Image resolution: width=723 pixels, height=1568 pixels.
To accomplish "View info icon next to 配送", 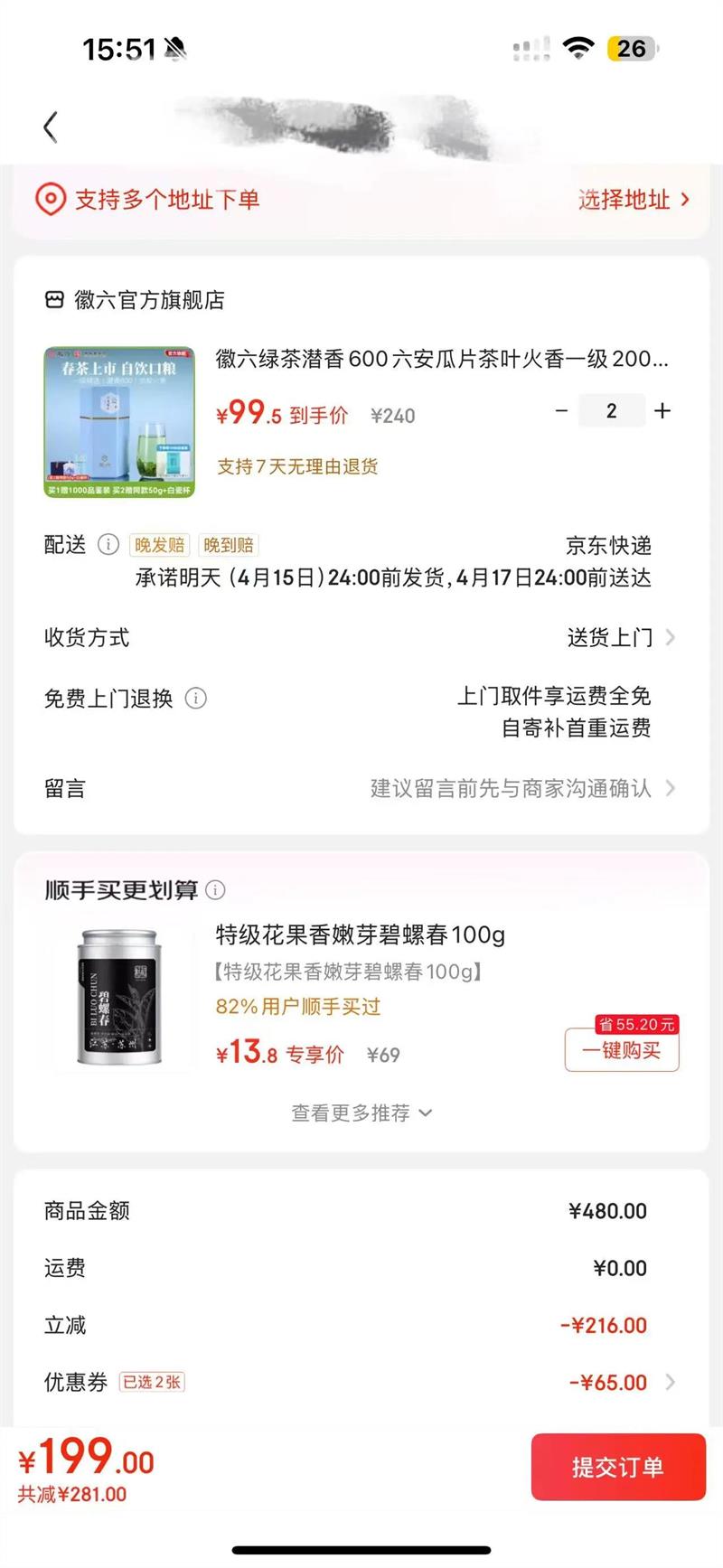I will point(108,545).
